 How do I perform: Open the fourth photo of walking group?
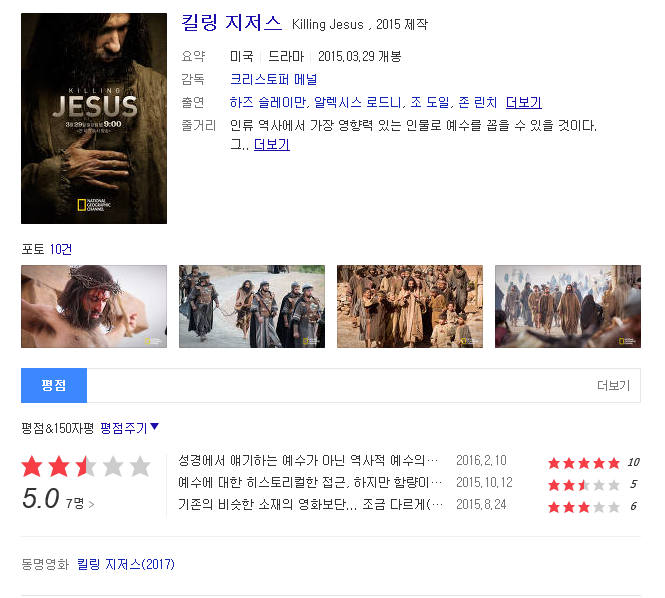(x=568, y=307)
